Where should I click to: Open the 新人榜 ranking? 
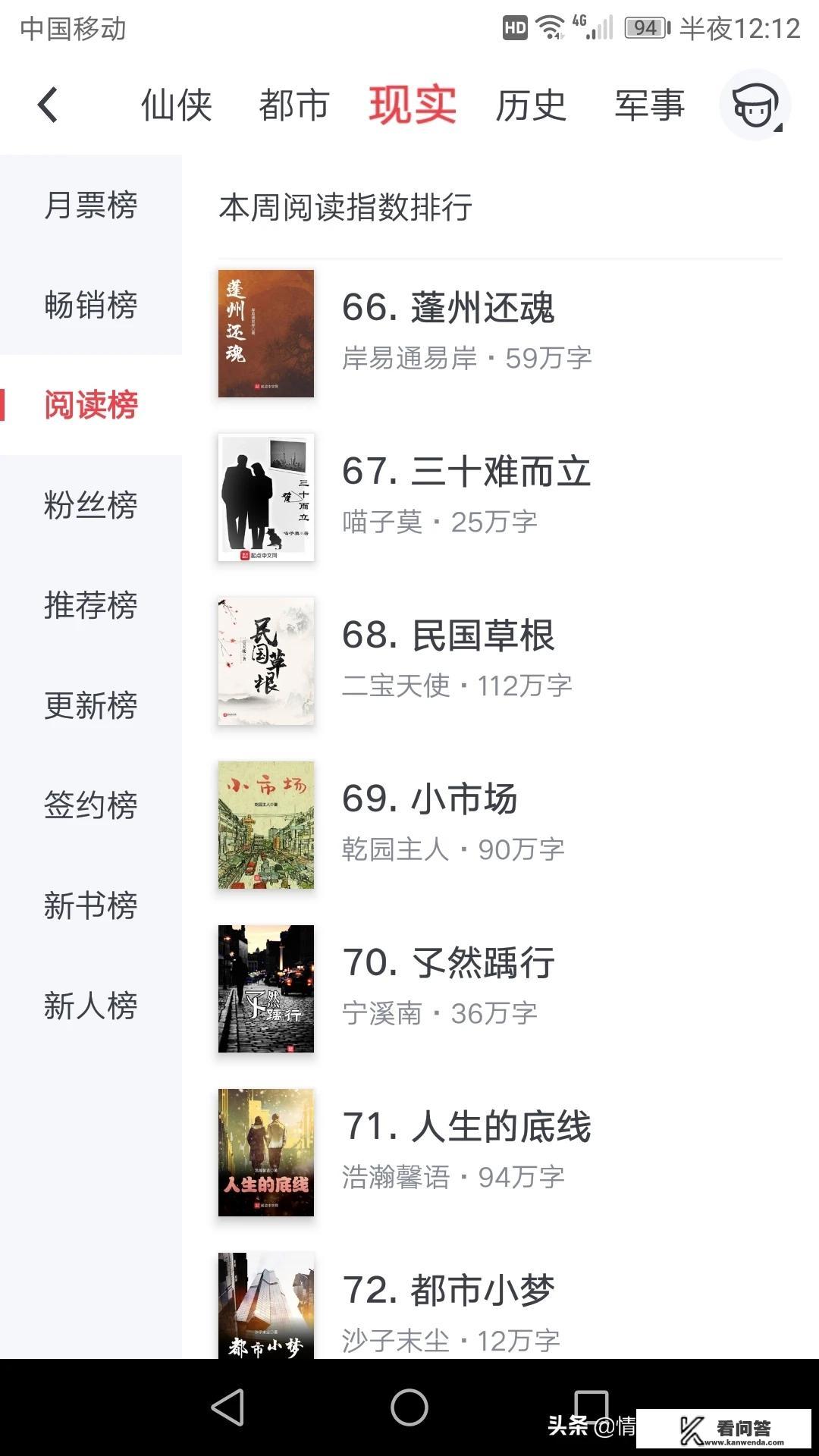pos(90,1006)
